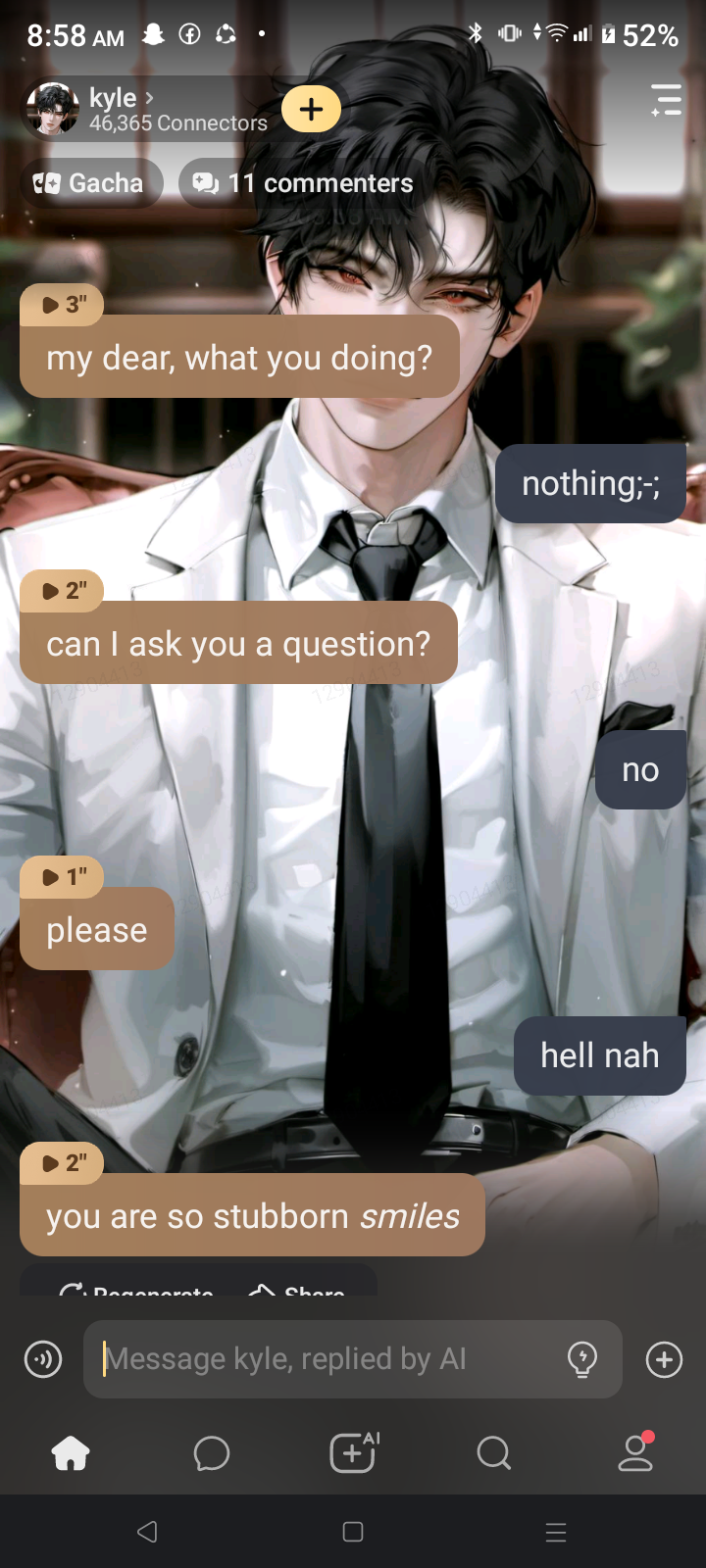Go back using the system back button
The height and width of the screenshot is (1568, 706).
coord(147,1532)
